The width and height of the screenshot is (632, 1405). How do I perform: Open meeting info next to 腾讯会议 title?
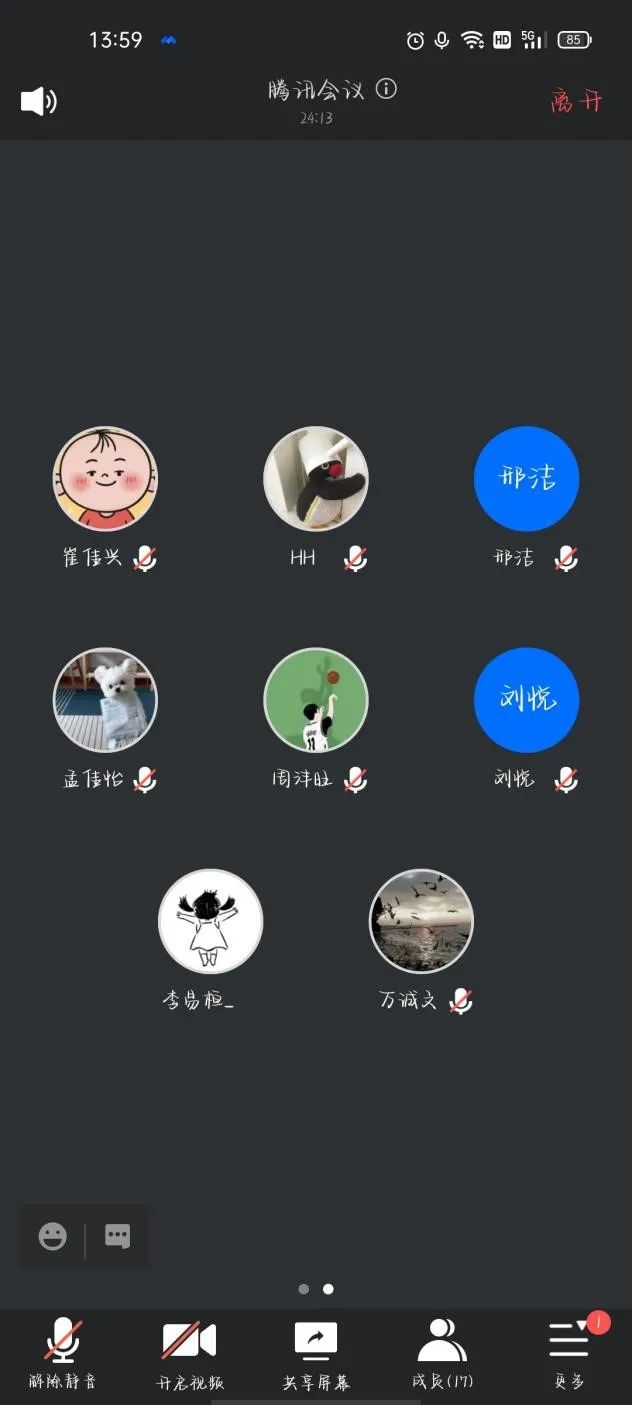pos(386,89)
